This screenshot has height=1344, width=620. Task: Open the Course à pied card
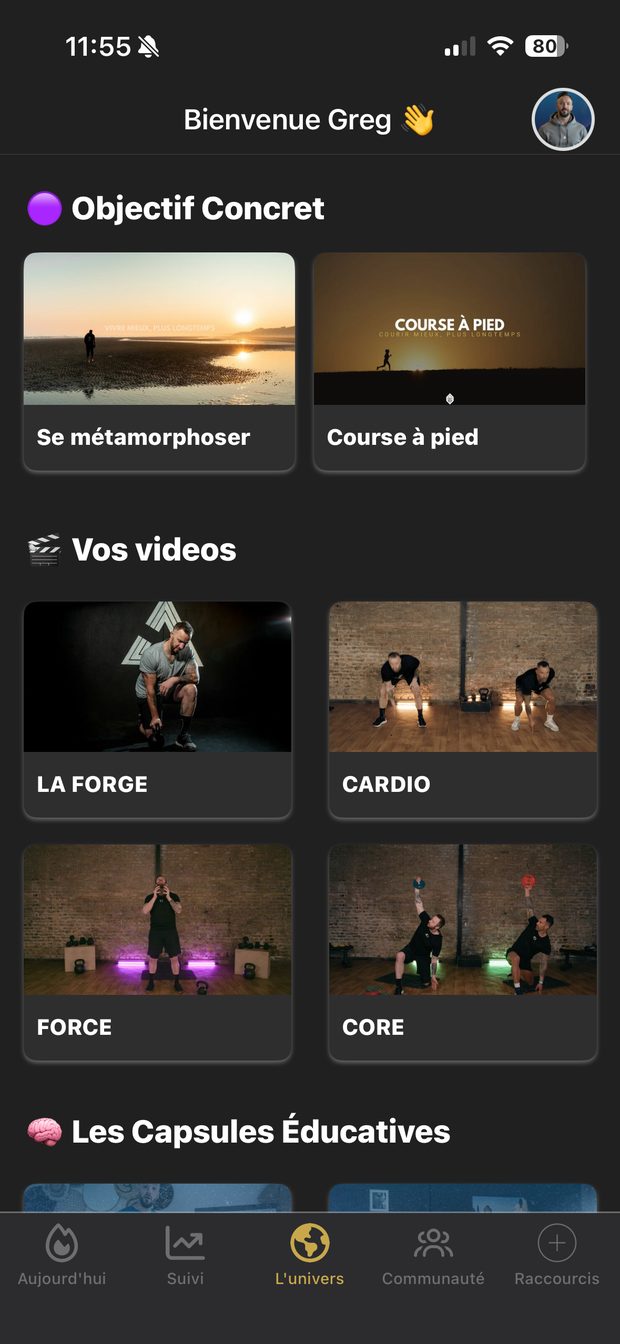click(449, 361)
